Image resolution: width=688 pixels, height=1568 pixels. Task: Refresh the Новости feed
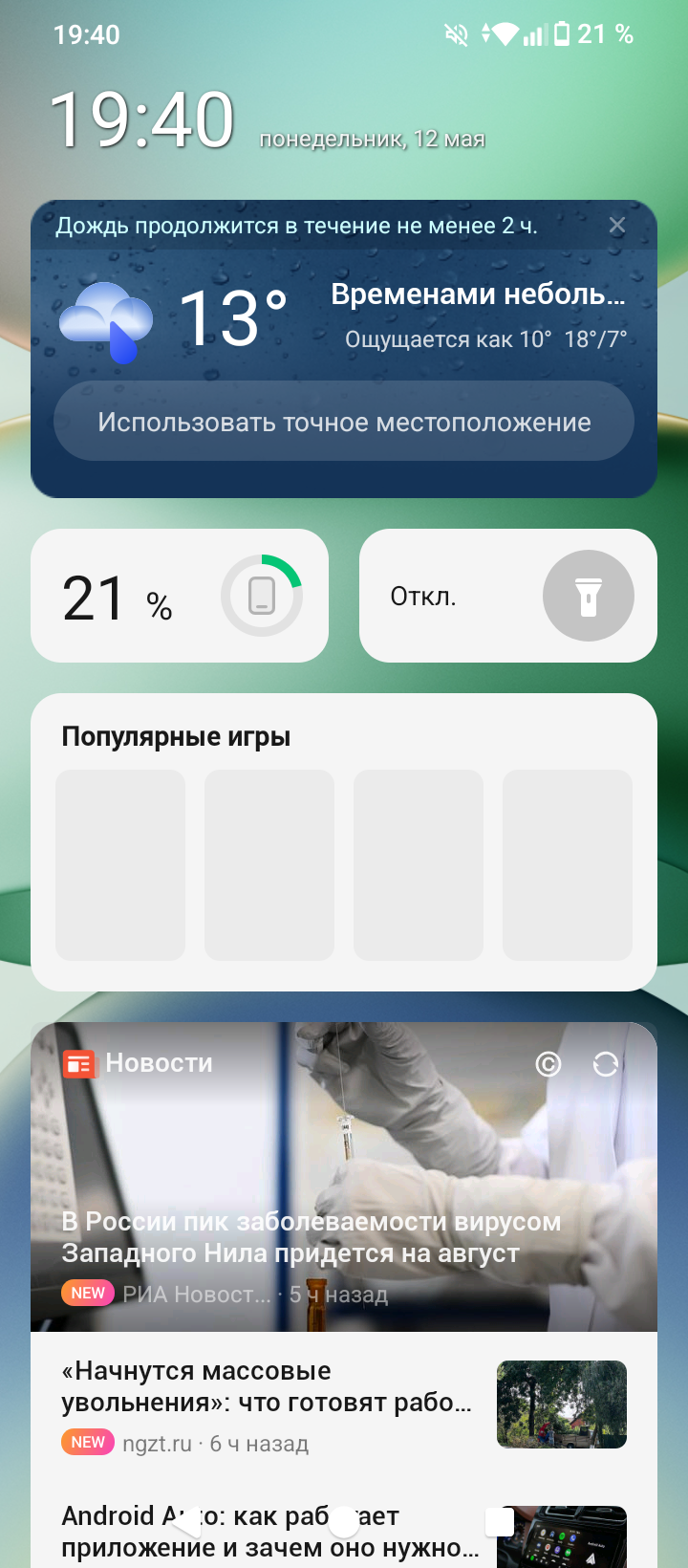coord(606,1064)
